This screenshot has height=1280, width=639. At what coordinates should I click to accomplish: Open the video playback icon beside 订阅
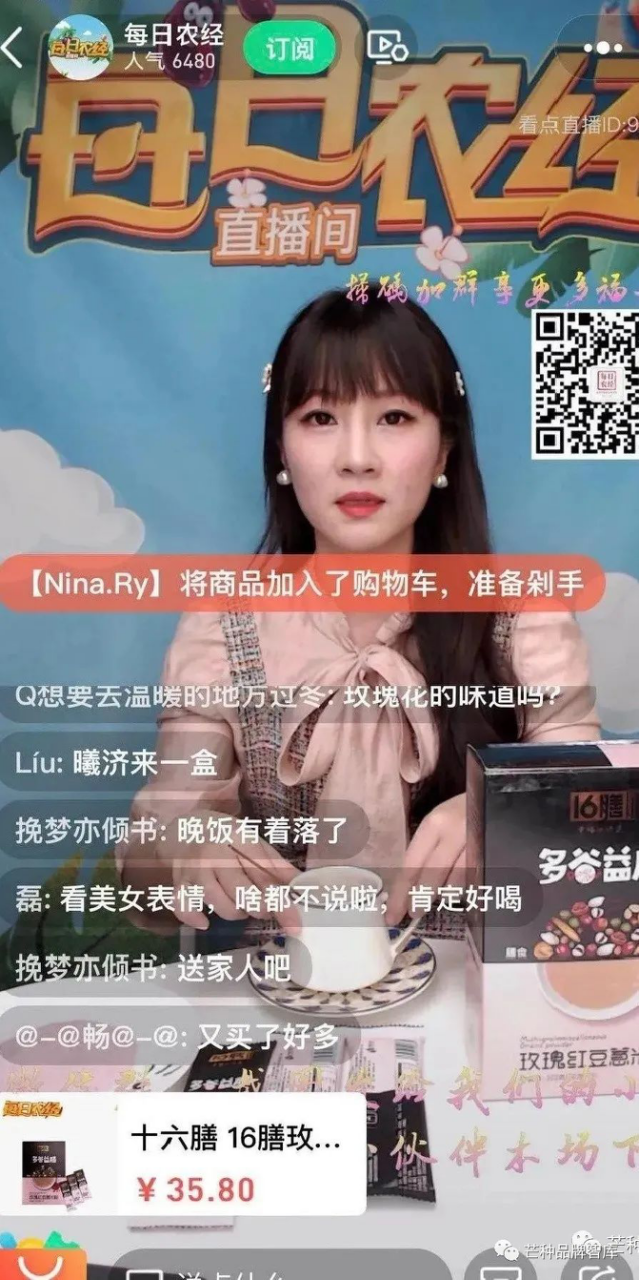pyautogui.click(x=385, y=47)
